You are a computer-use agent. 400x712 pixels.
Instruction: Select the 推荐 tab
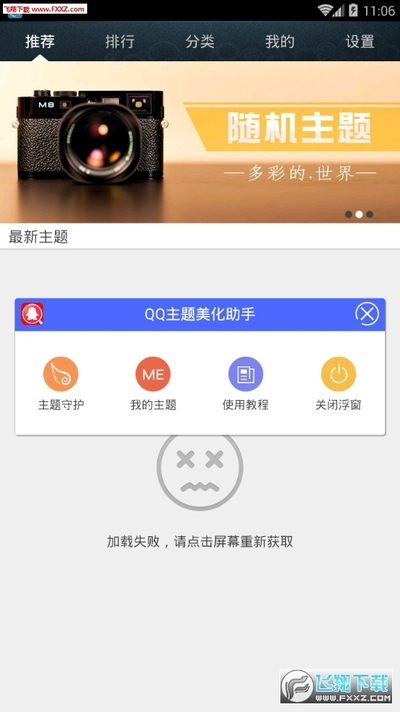[x=40, y=41]
